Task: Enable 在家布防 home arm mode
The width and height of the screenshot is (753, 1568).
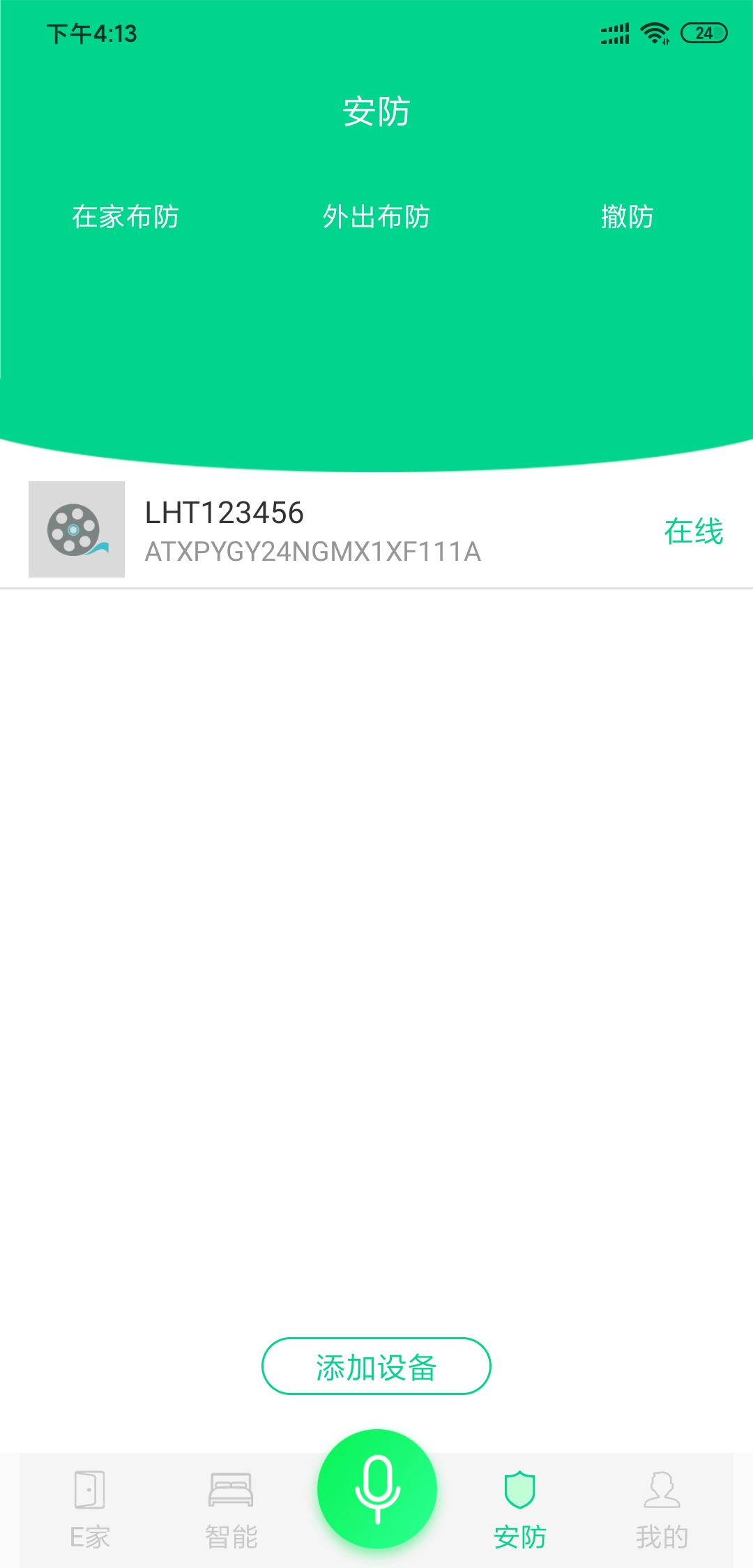Action: point(127,217)
